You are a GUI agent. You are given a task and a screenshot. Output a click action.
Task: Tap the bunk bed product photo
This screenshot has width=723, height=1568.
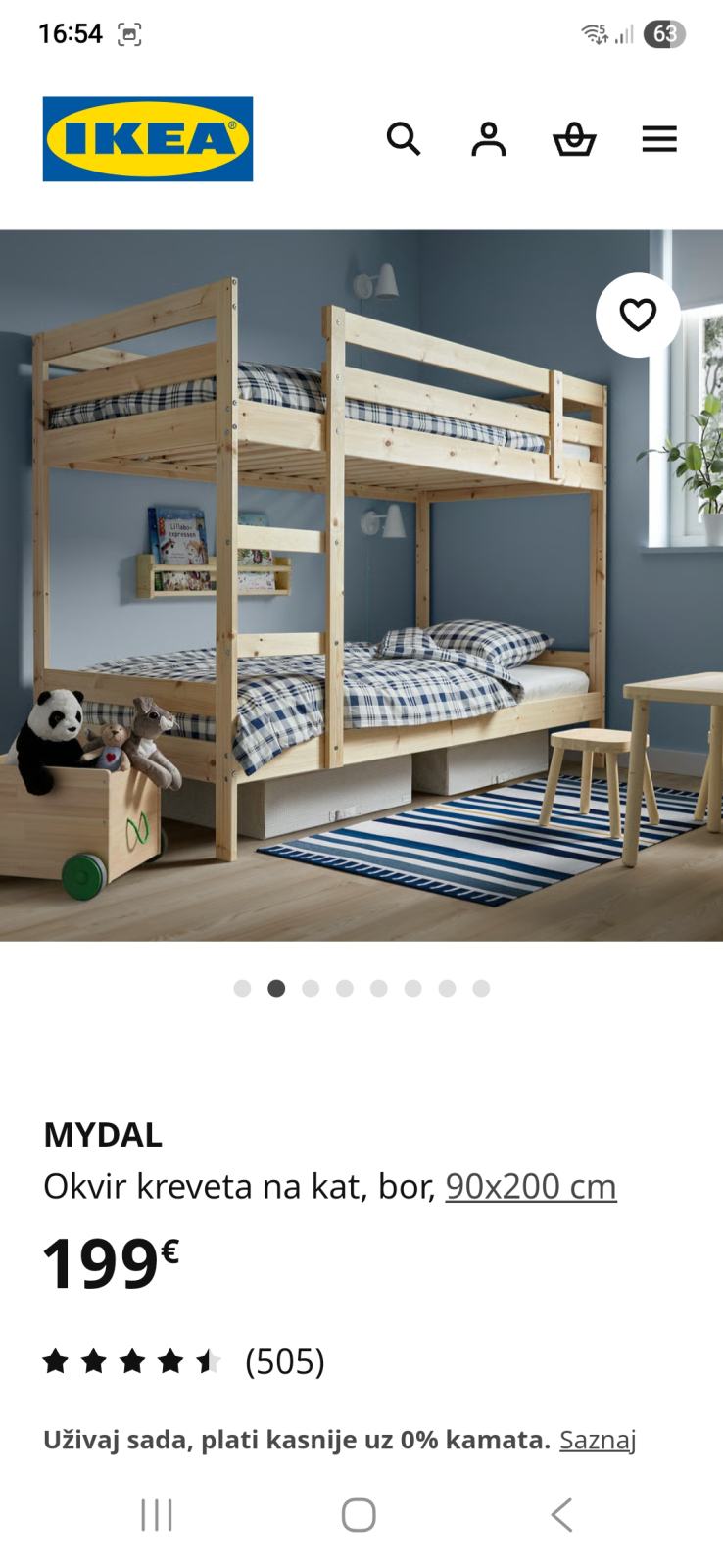point(361,588)
